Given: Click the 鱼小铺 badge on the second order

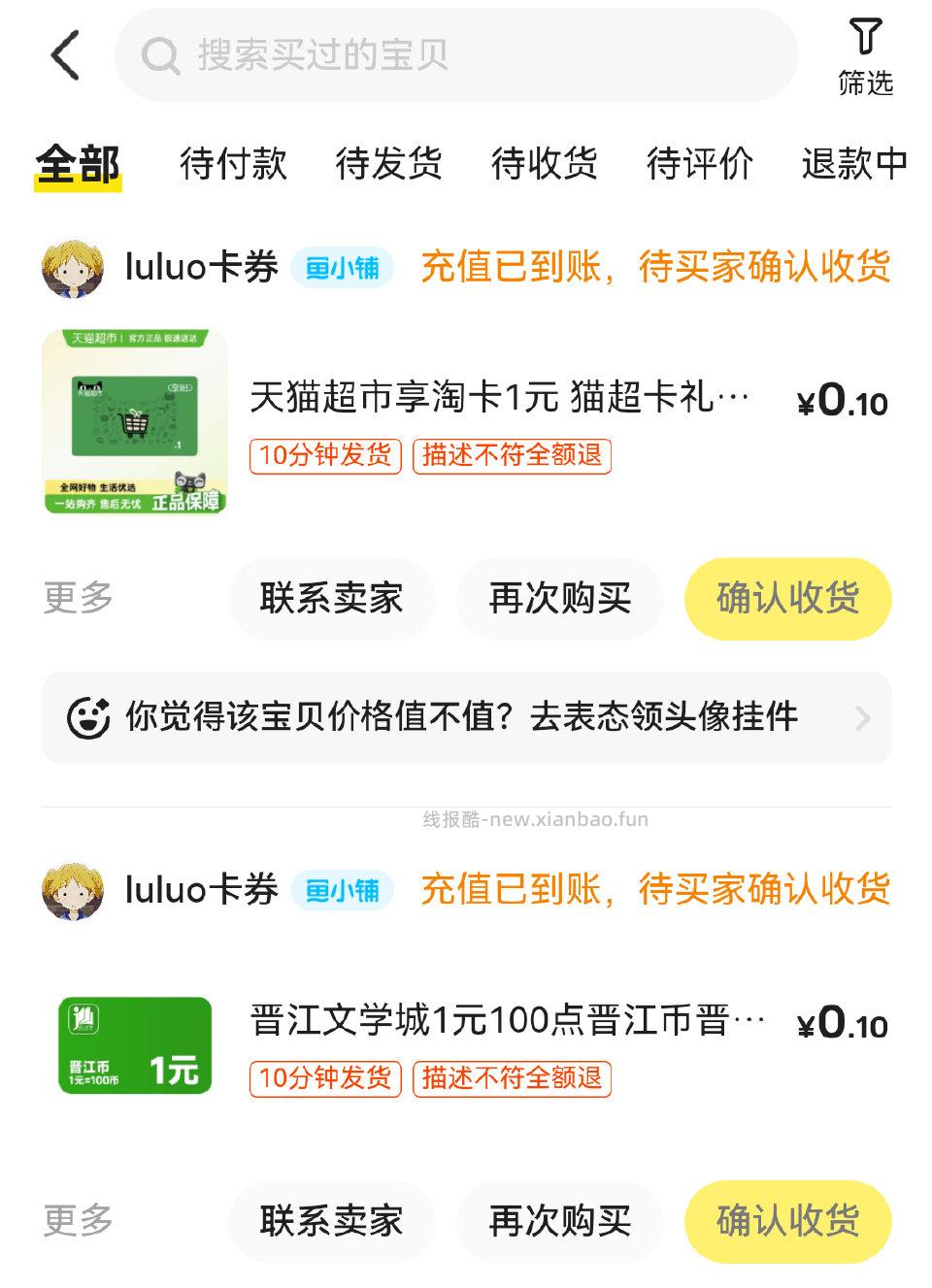Looking at the screenshot, I should click(x=344, y=890).
